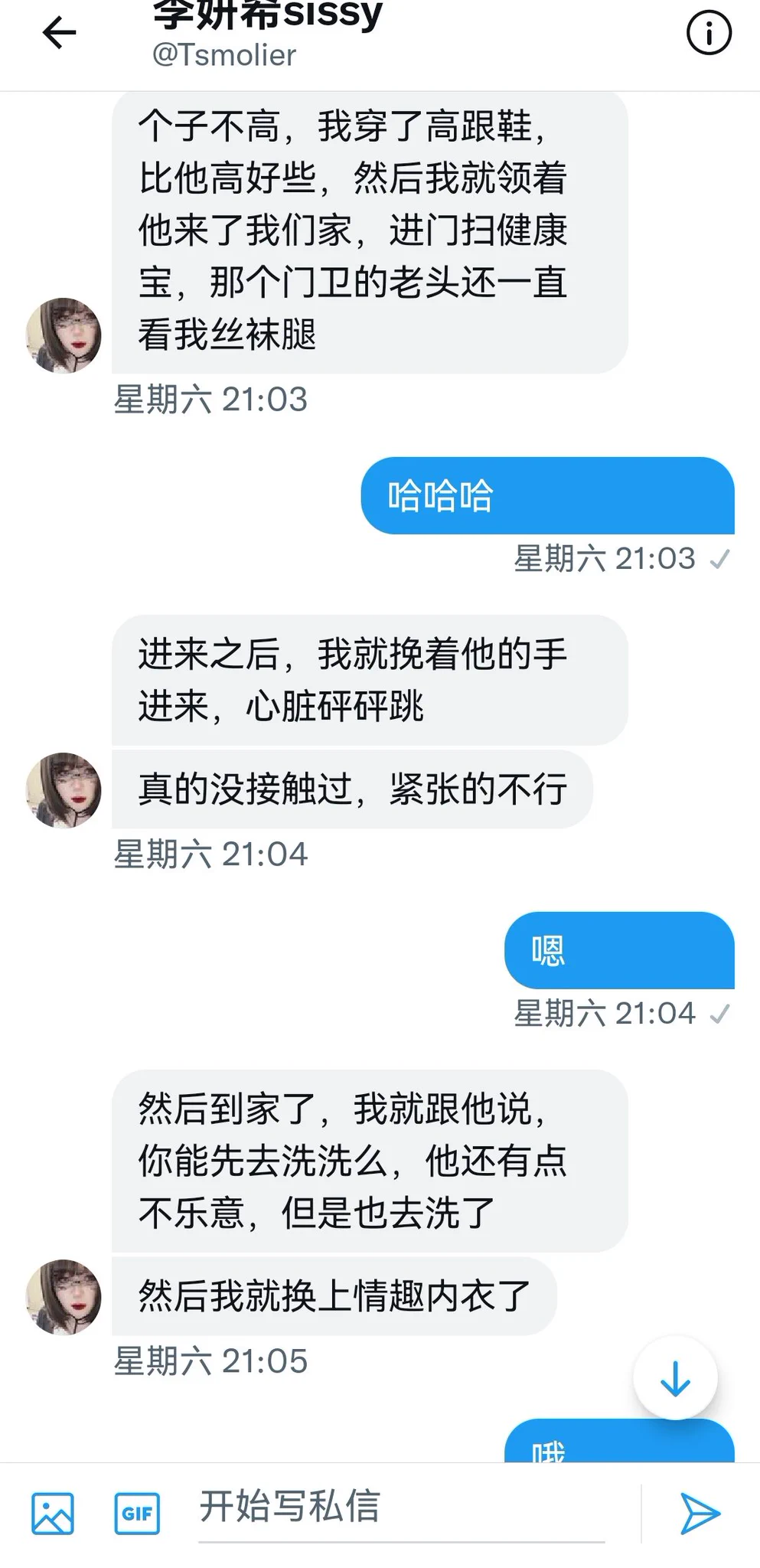
Task: Go back to the messages list
Action: tap(59, 33)
